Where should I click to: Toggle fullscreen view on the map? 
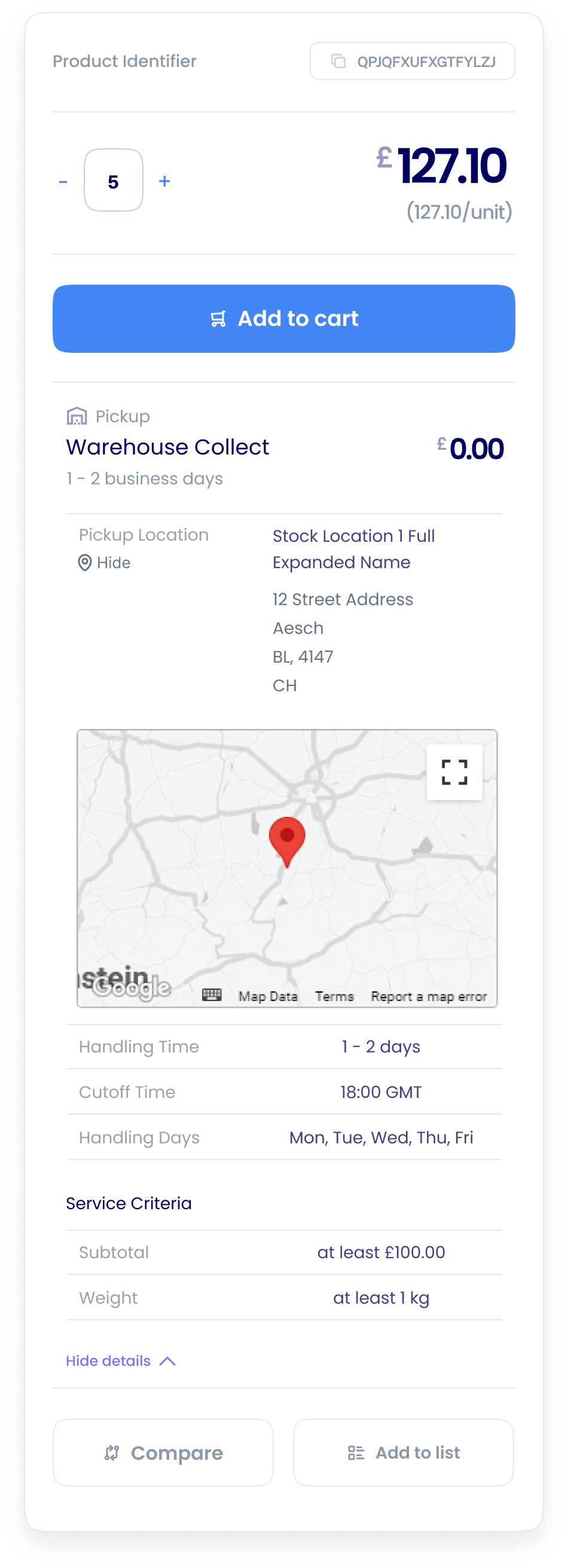point(454,772)
